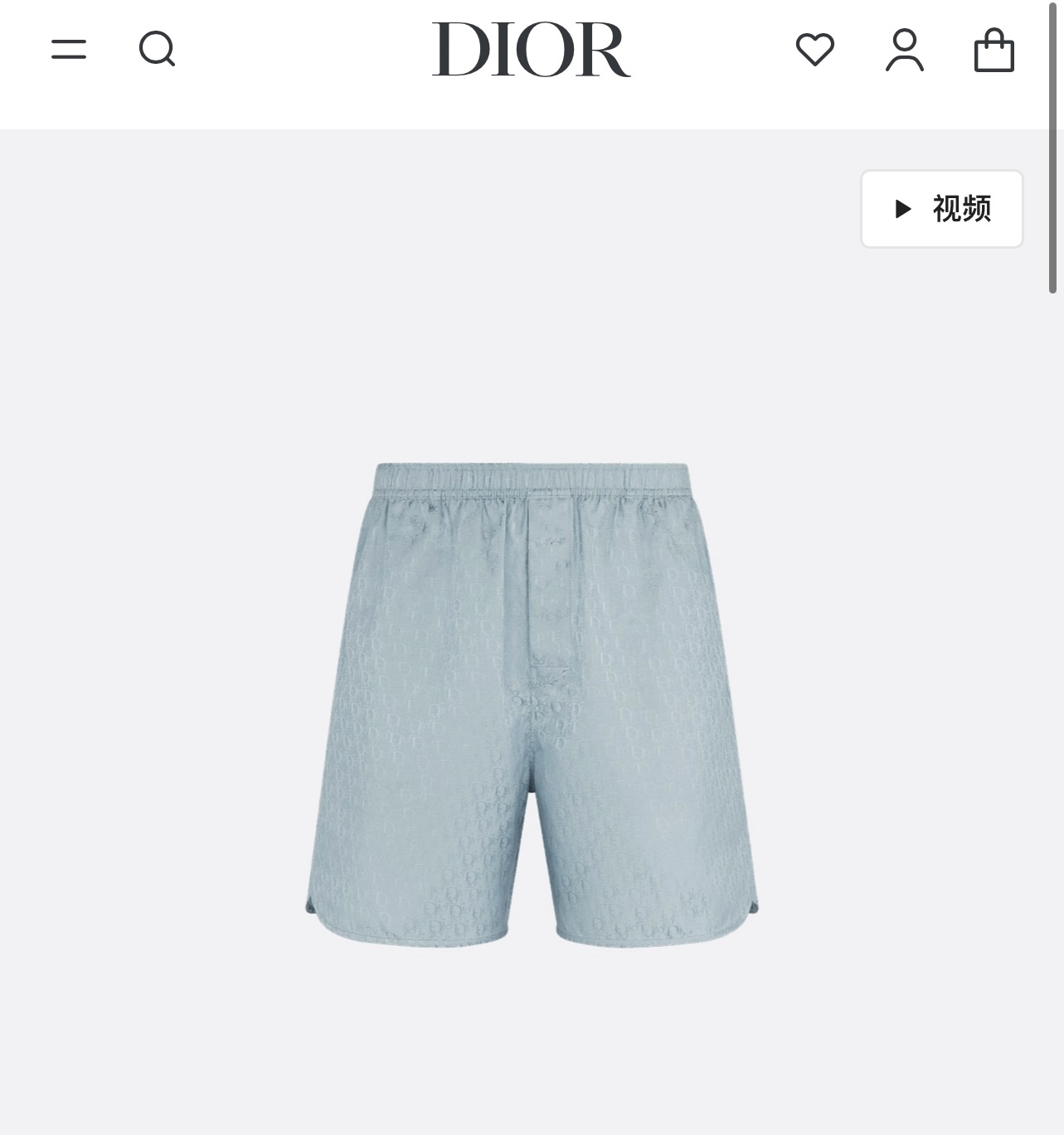Screen dimensions: 1064x1135
Task: Go to Dior homepage via logo
Action: pos(531,51)
